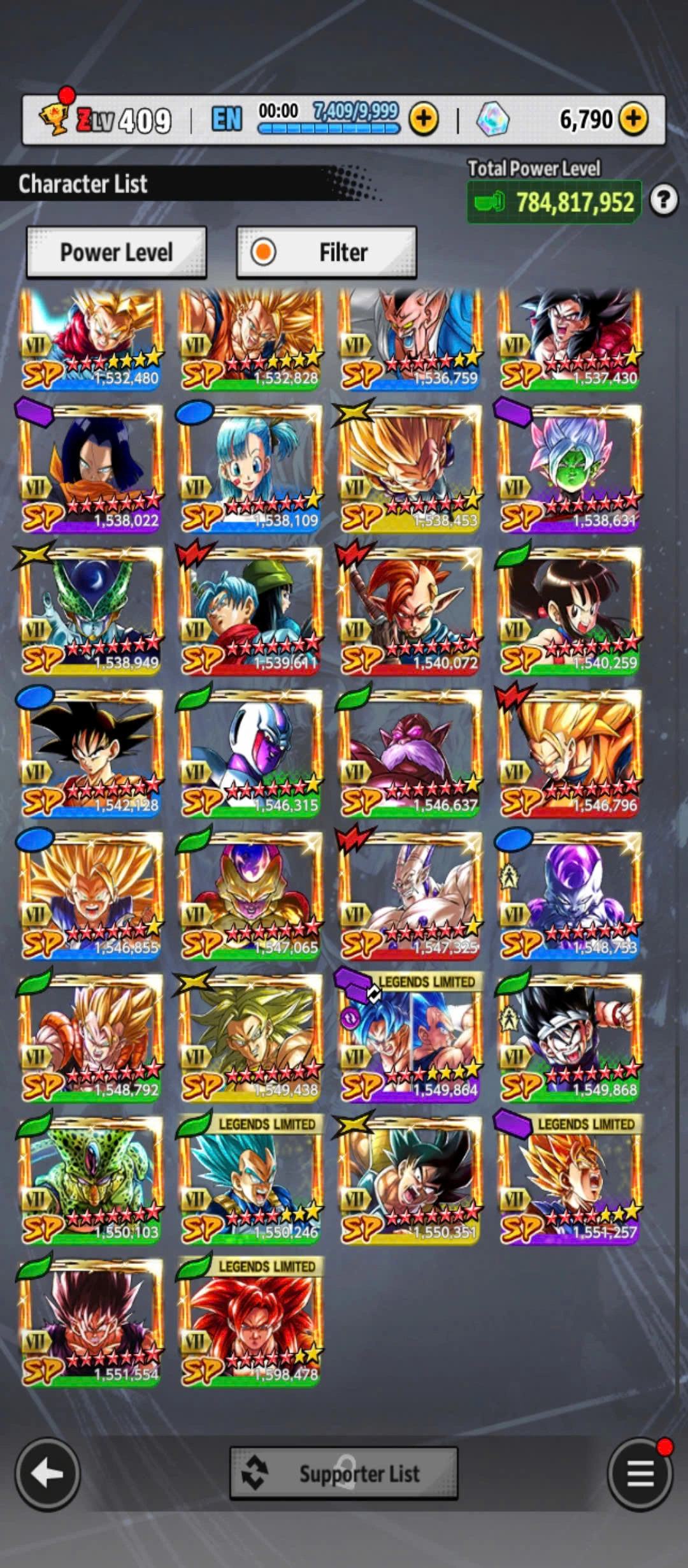Open the Filter options
Viewport: 688px width, 1568px height.
click(x=326, y=252)
